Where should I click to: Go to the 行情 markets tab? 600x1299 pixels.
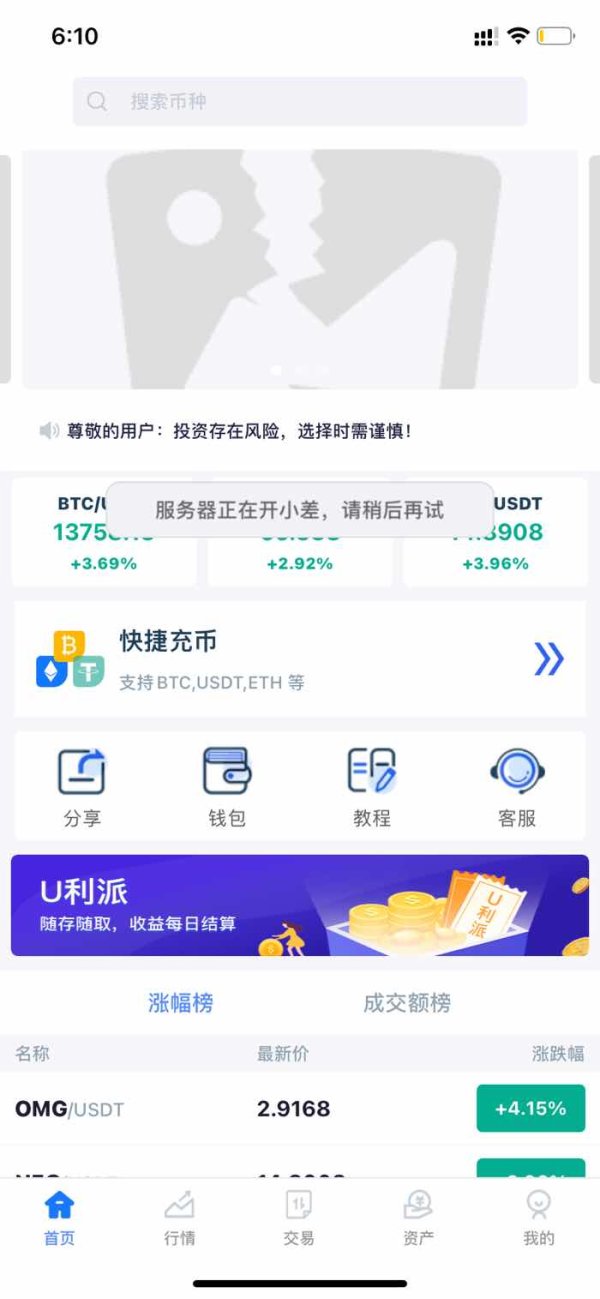[180, 1219]
